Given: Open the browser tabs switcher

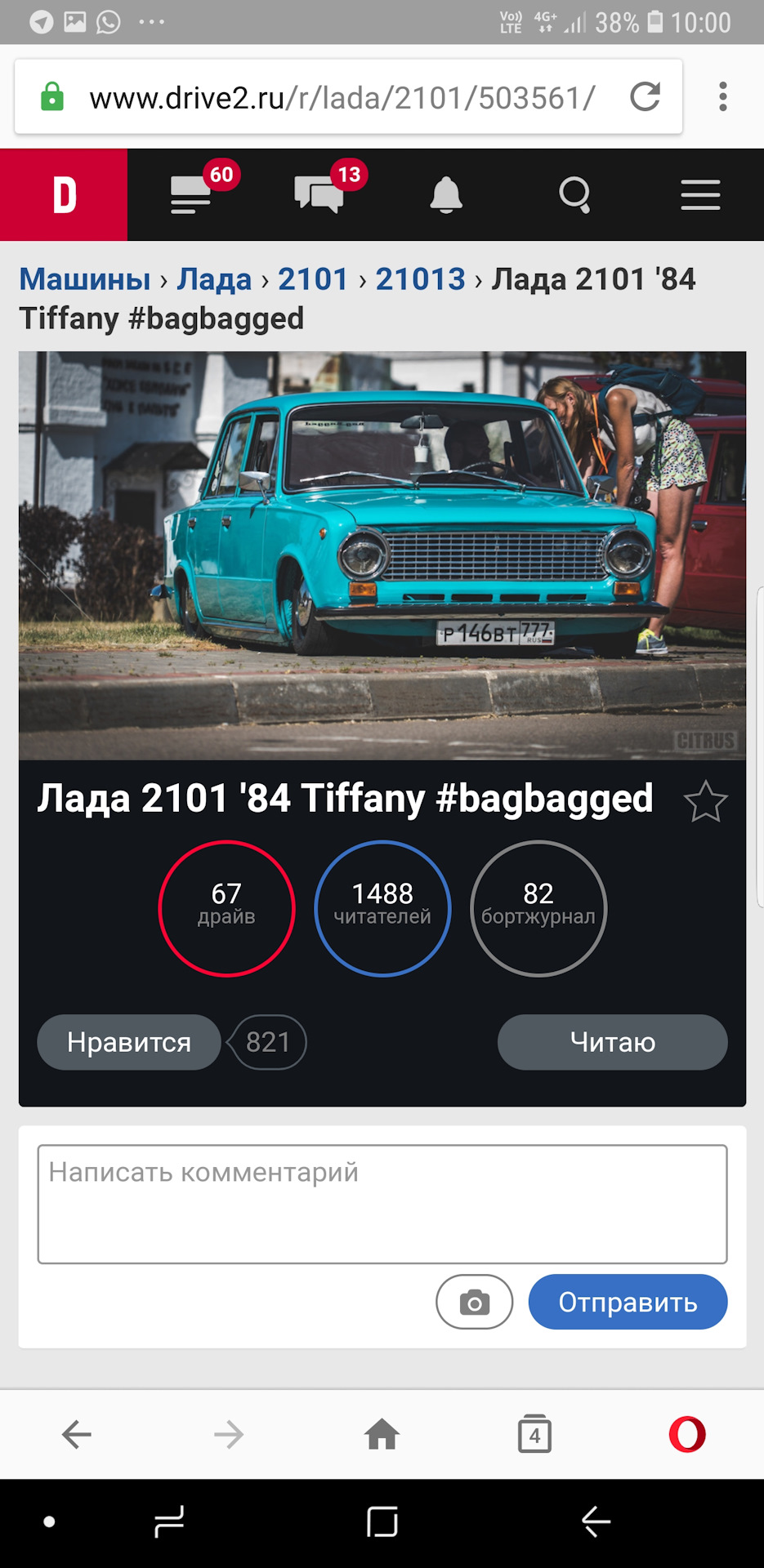Looking at the screenshot, I should [x=534, y=1434].
